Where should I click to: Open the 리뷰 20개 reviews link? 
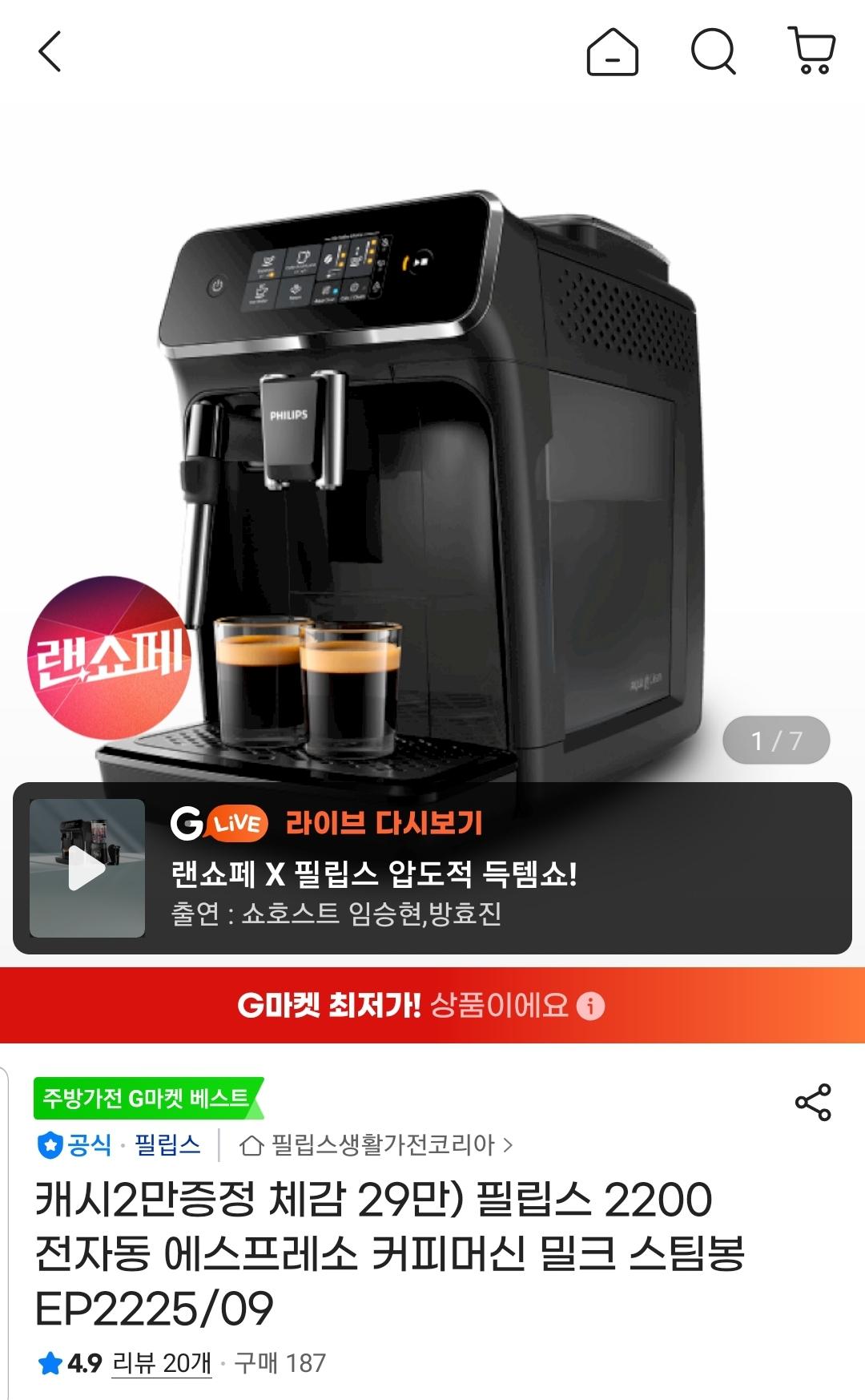(x=162, y=1363)
